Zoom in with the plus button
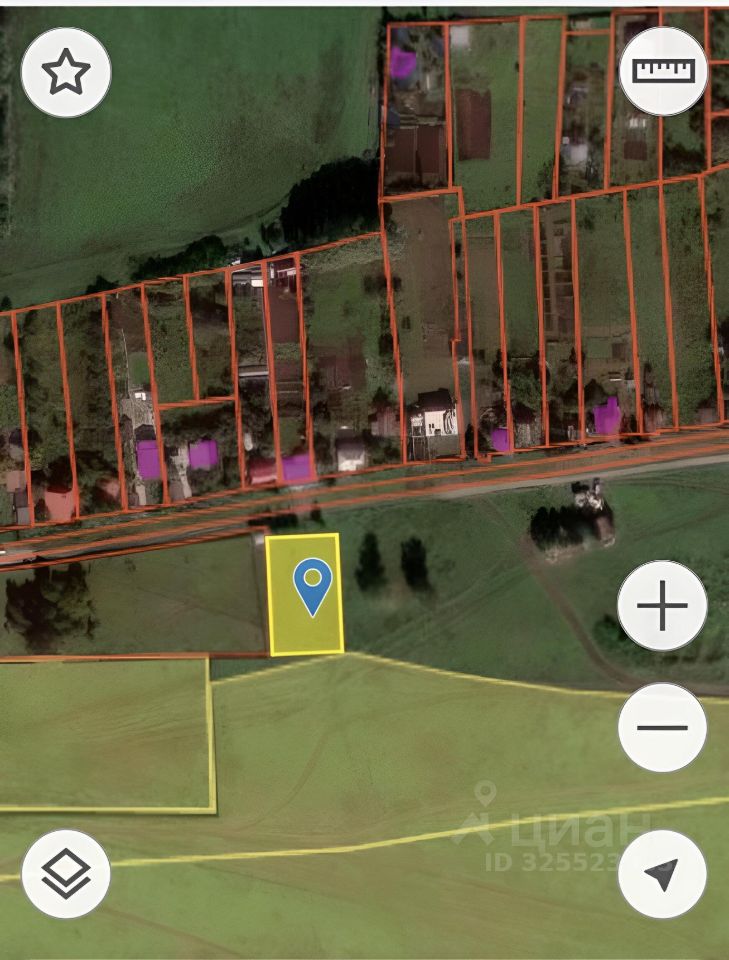Viewport: 729px width, 960px height. [662, 605]
